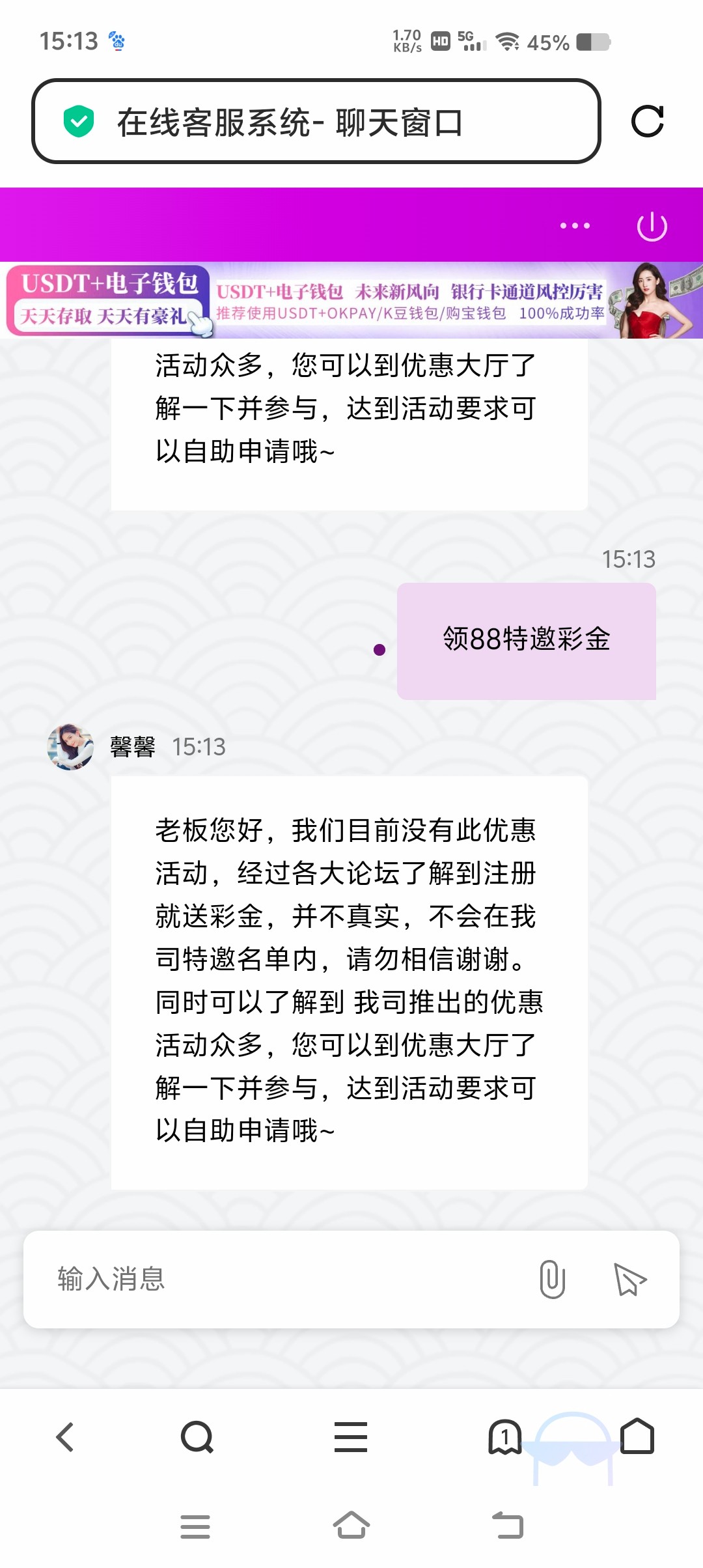
Task: Attach a file with the paperclip icon
Action: (552, 1279)
